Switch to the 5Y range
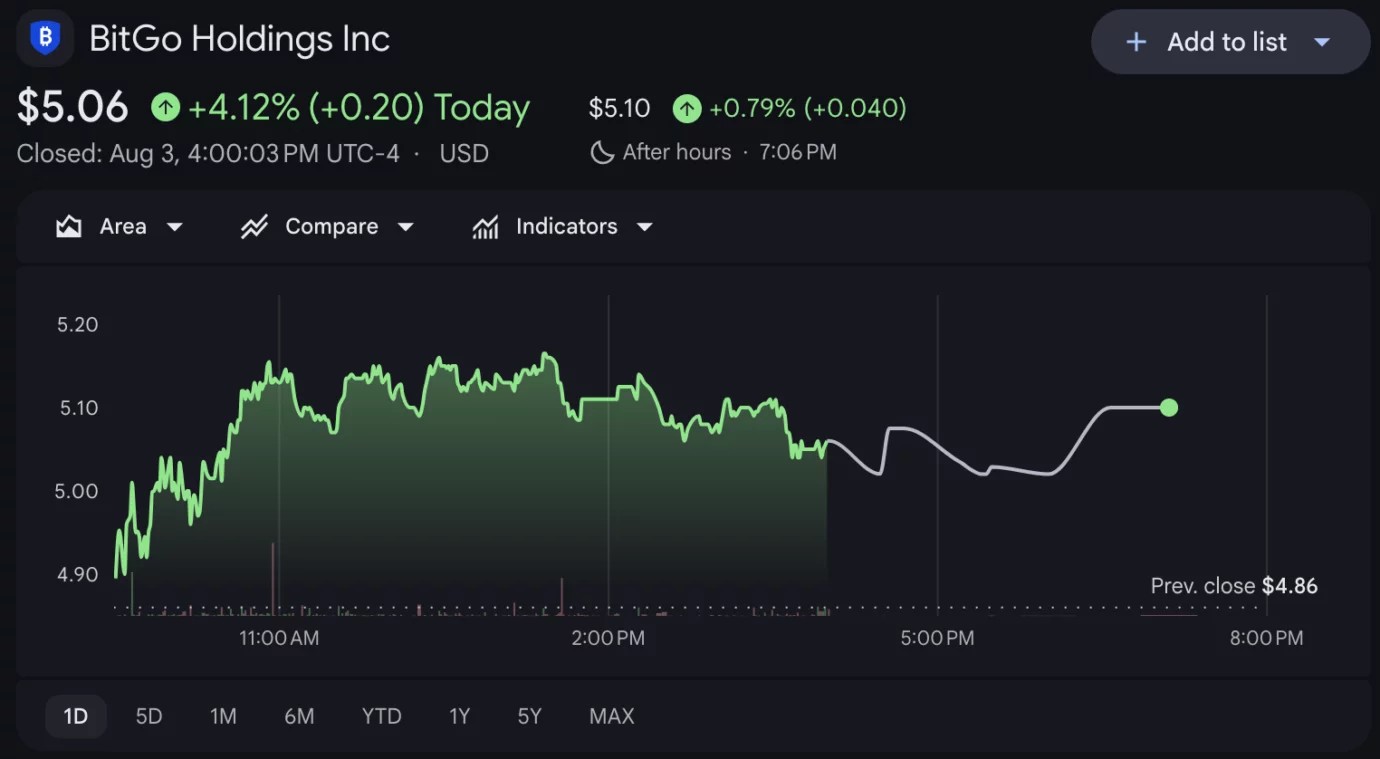Screen dimensions: 1380x759 [x=529, y=716]
